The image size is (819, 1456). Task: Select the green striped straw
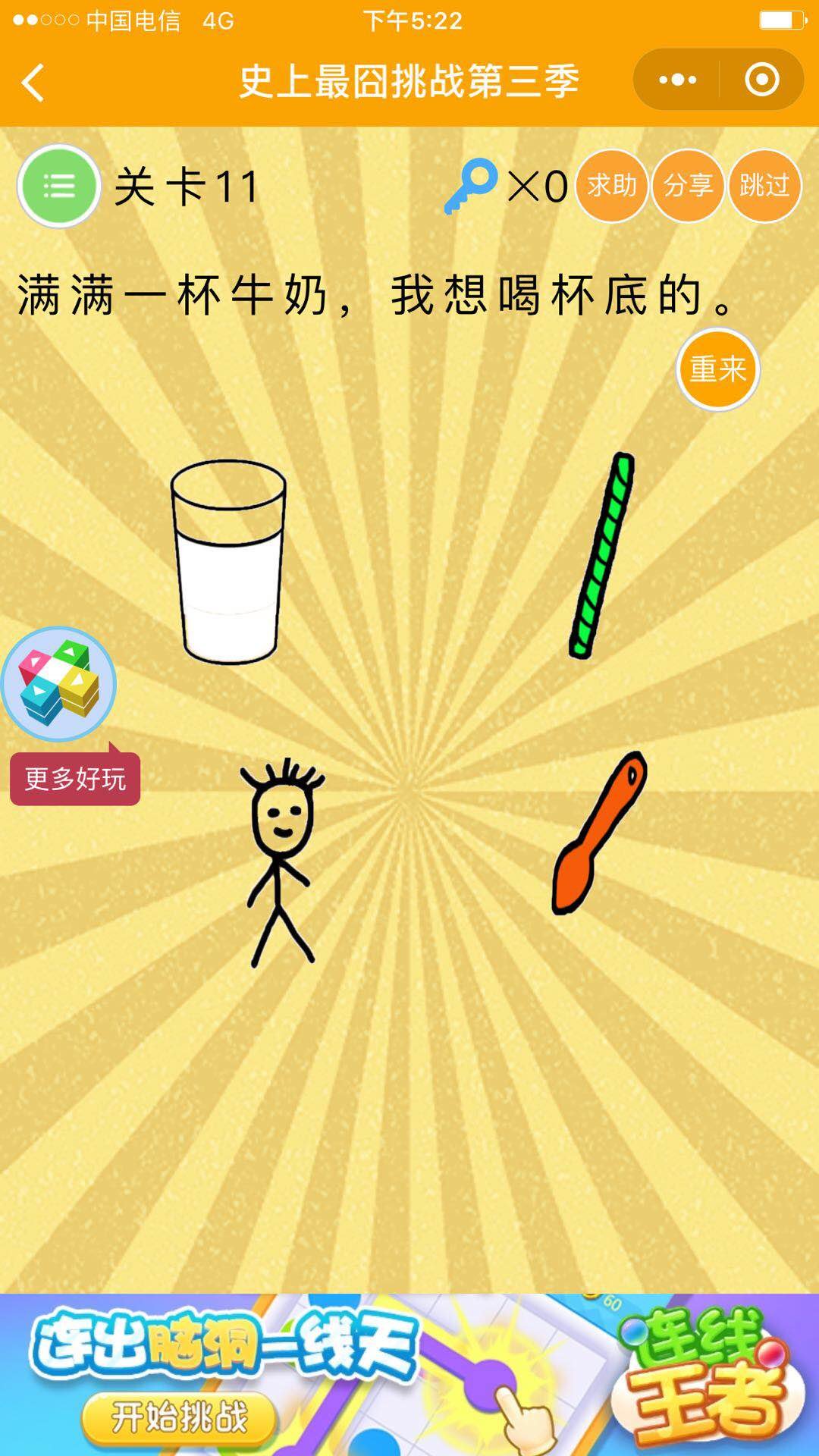602,555
